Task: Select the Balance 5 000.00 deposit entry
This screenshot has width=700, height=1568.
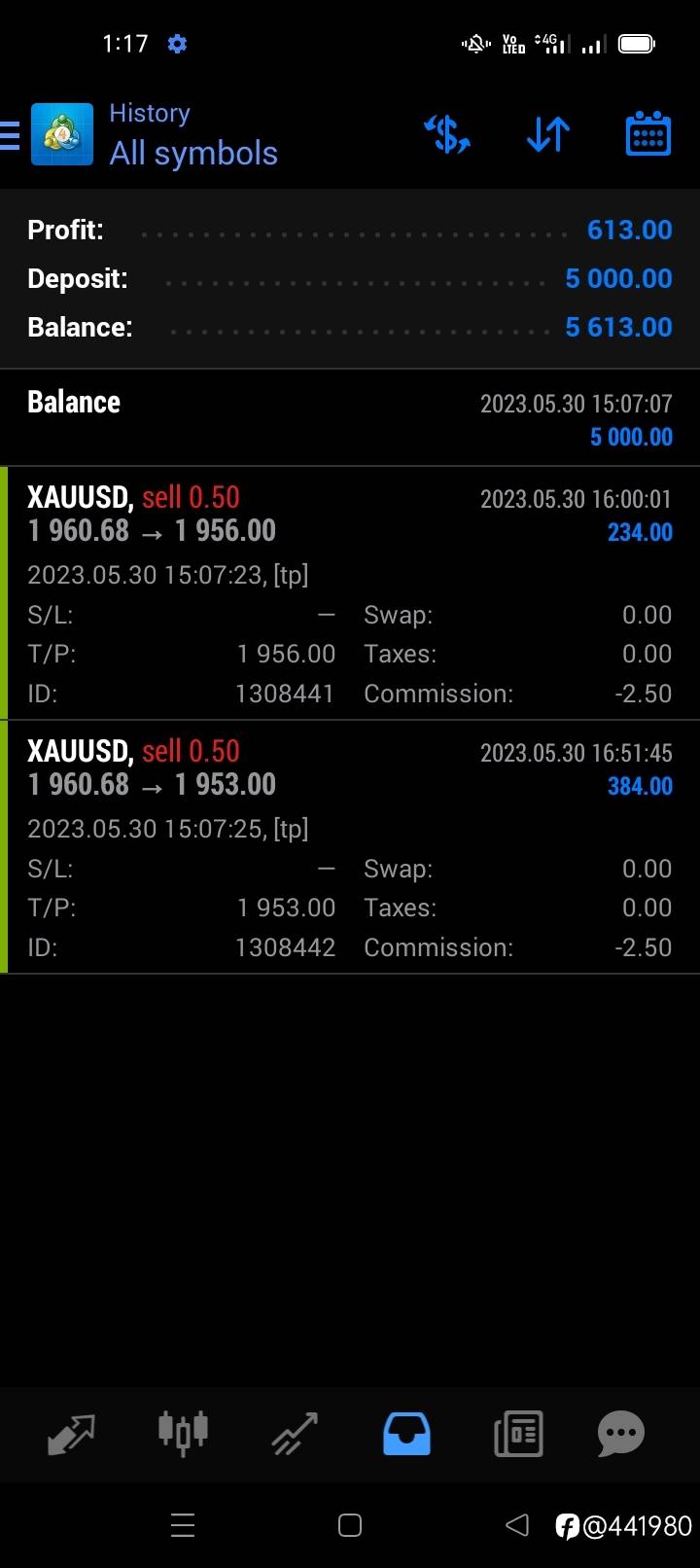Action: [x=350, y=418]
